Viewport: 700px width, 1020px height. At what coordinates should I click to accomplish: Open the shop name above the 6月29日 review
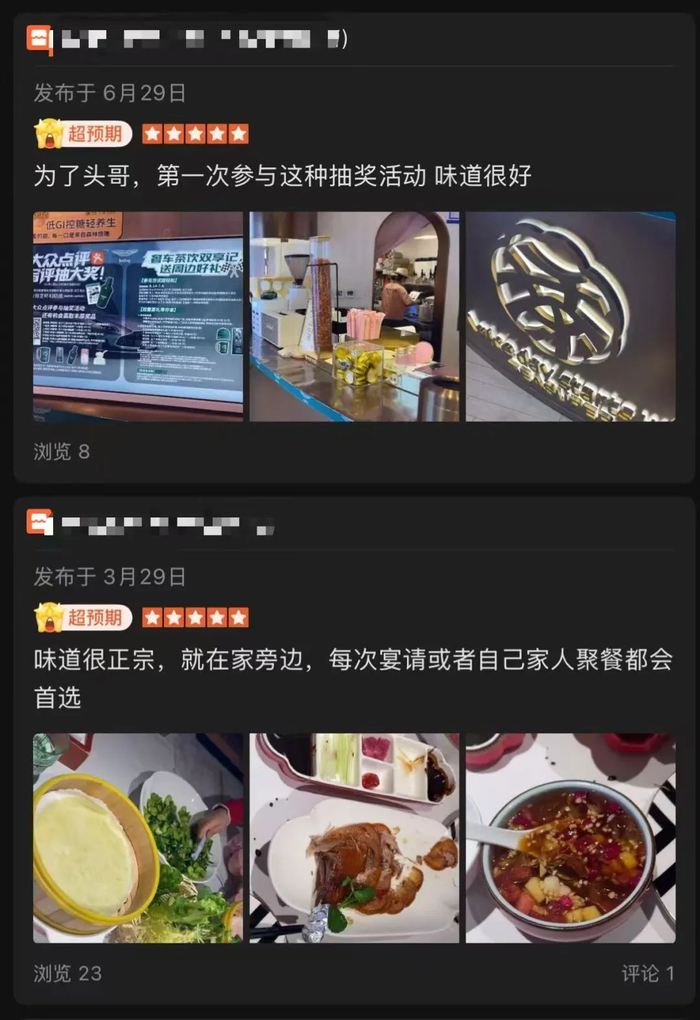(200, 40)
